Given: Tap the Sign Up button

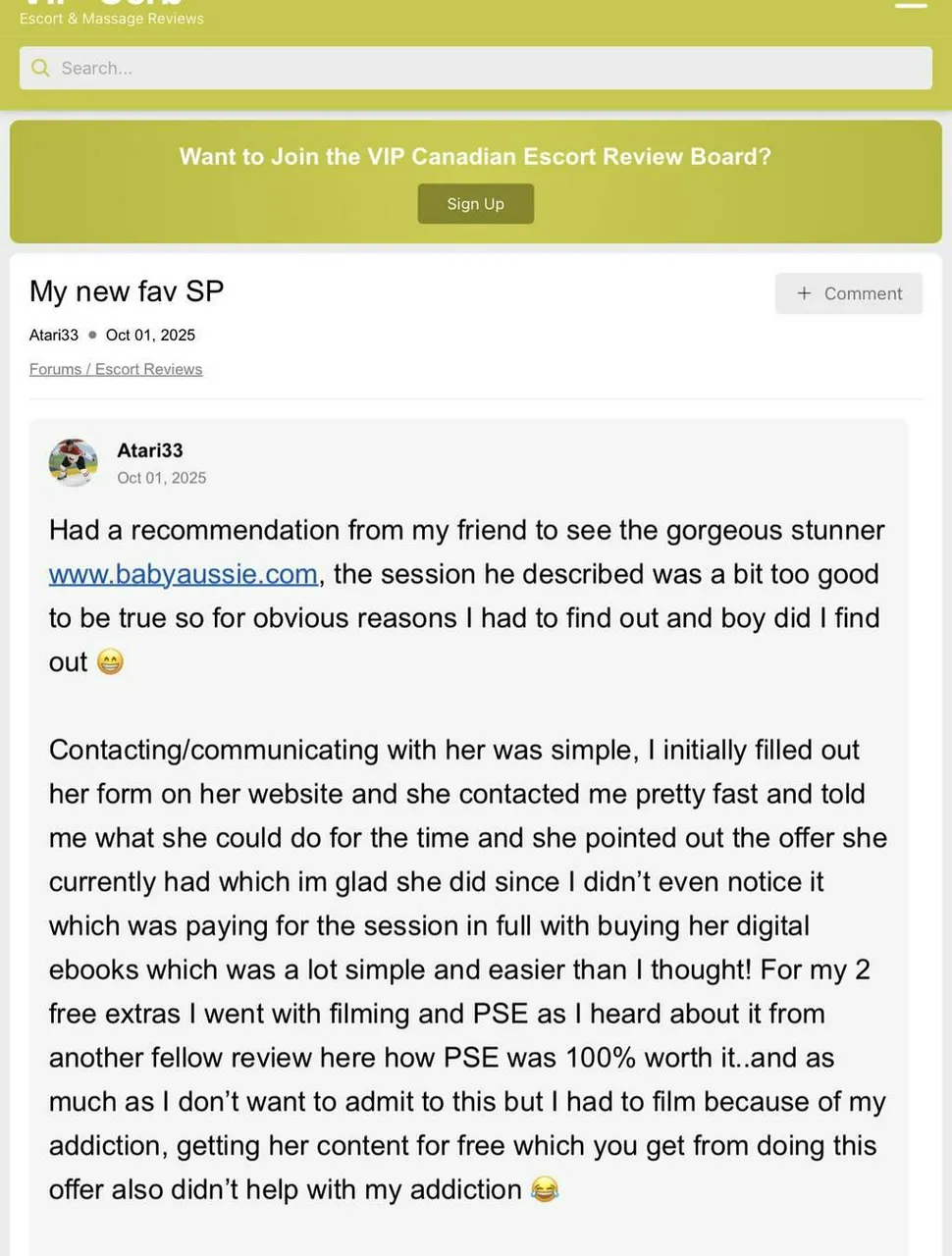Looking at the screenshot, I should [x=475, y=204].
